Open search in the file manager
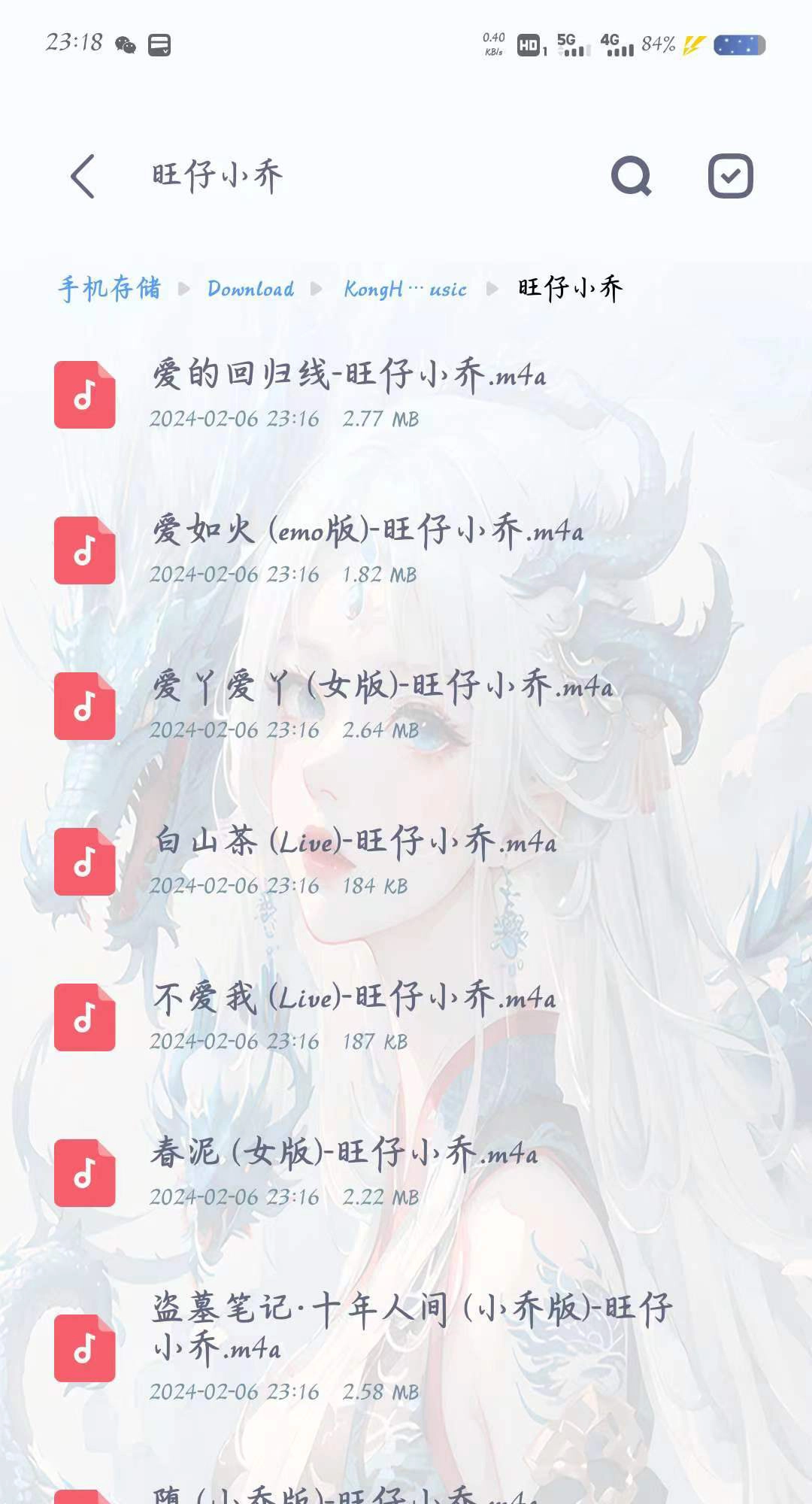Screen dimensions: 812x1504 (631, 177)
